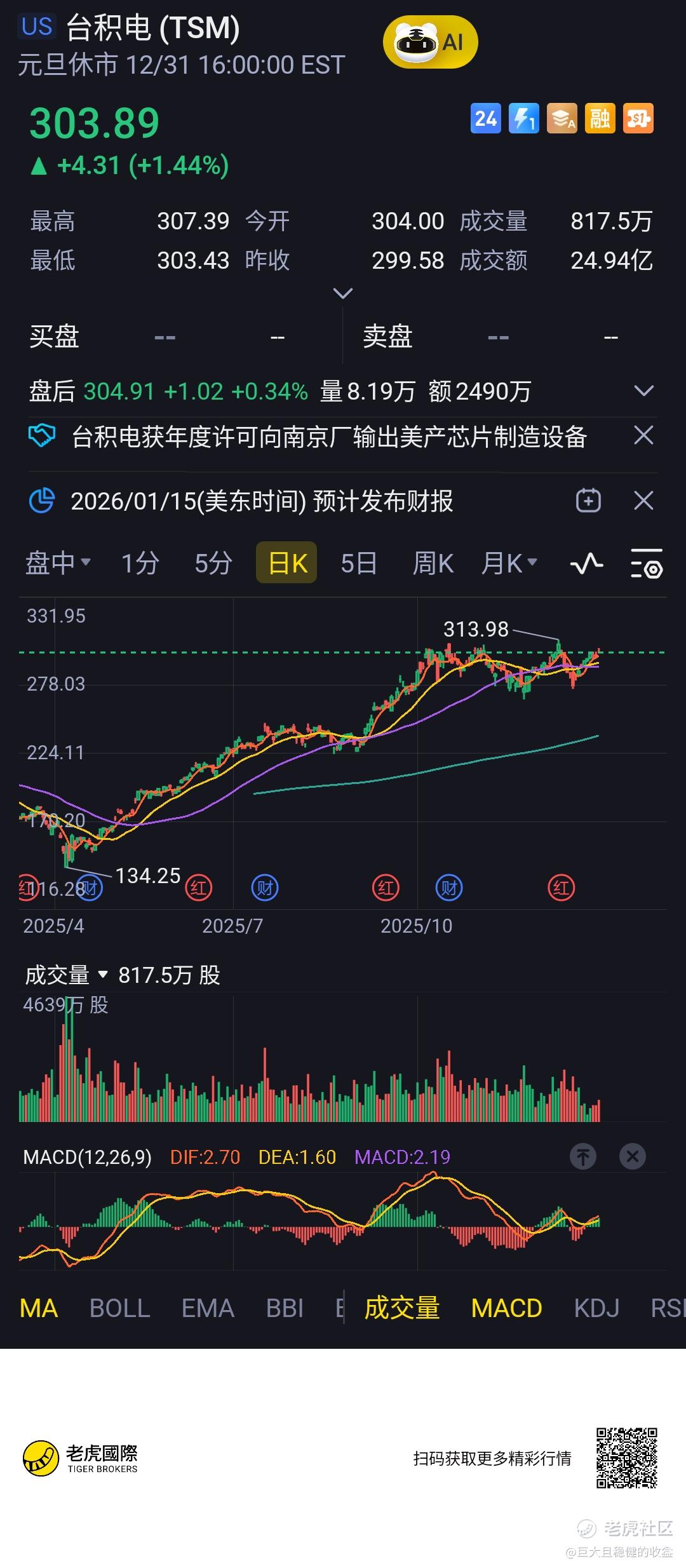Close the 预计发布财报 earnings reminder
686x1568 pixels.
click(x=643, y=501)
